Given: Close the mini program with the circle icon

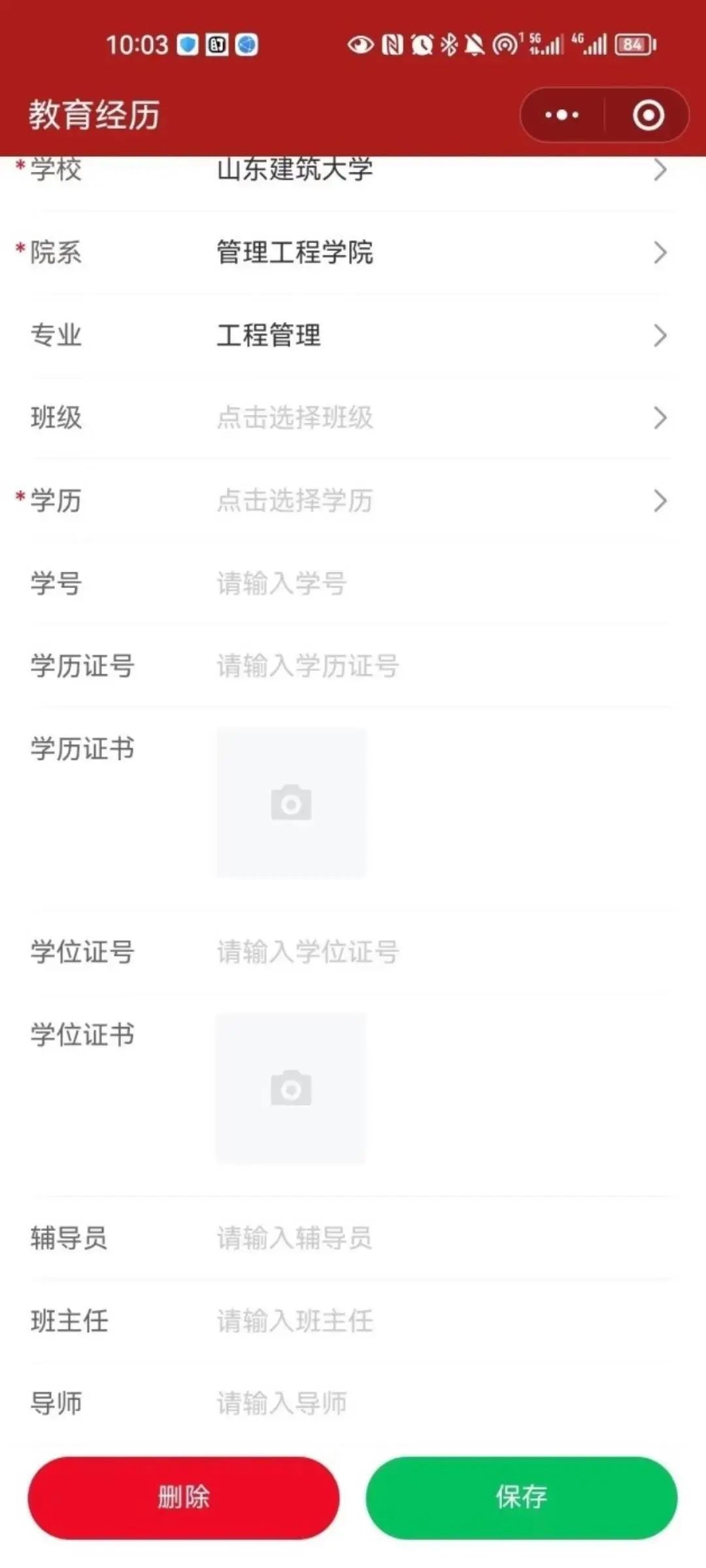Looking at the screenshot, I should pos(648,116).
